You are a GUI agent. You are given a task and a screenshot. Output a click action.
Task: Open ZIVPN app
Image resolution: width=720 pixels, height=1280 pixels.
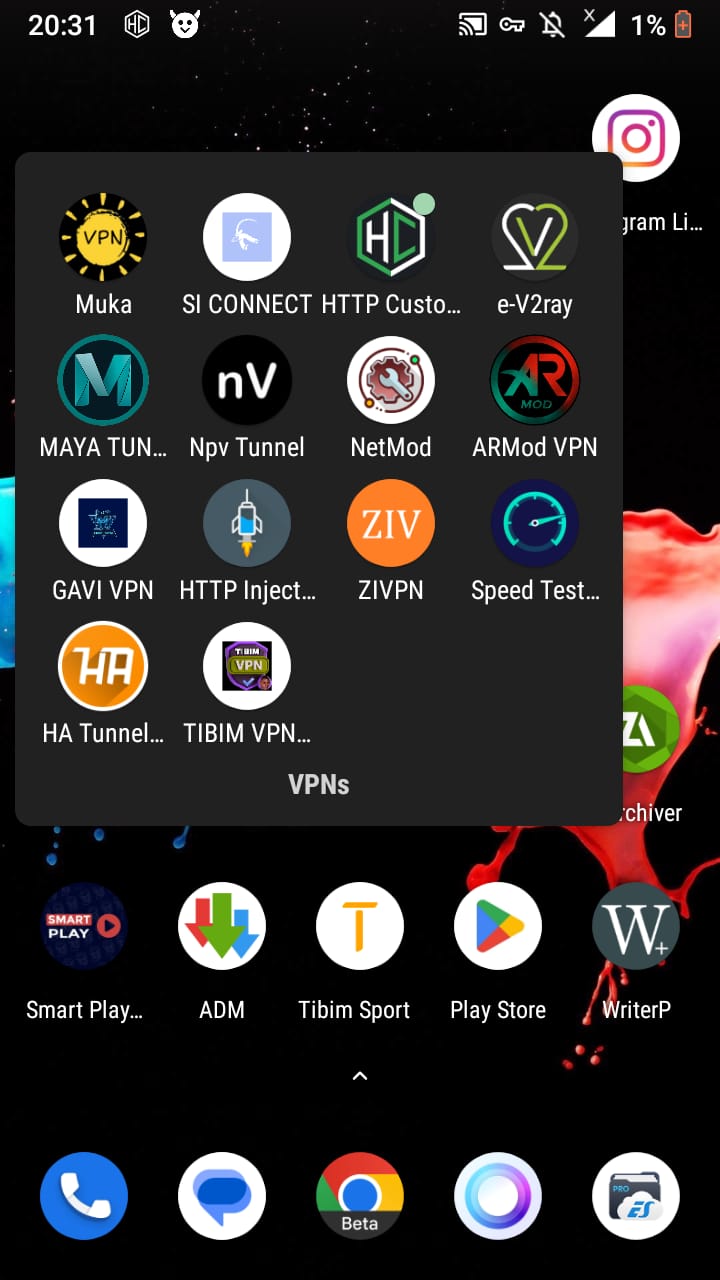coord(391,523)
